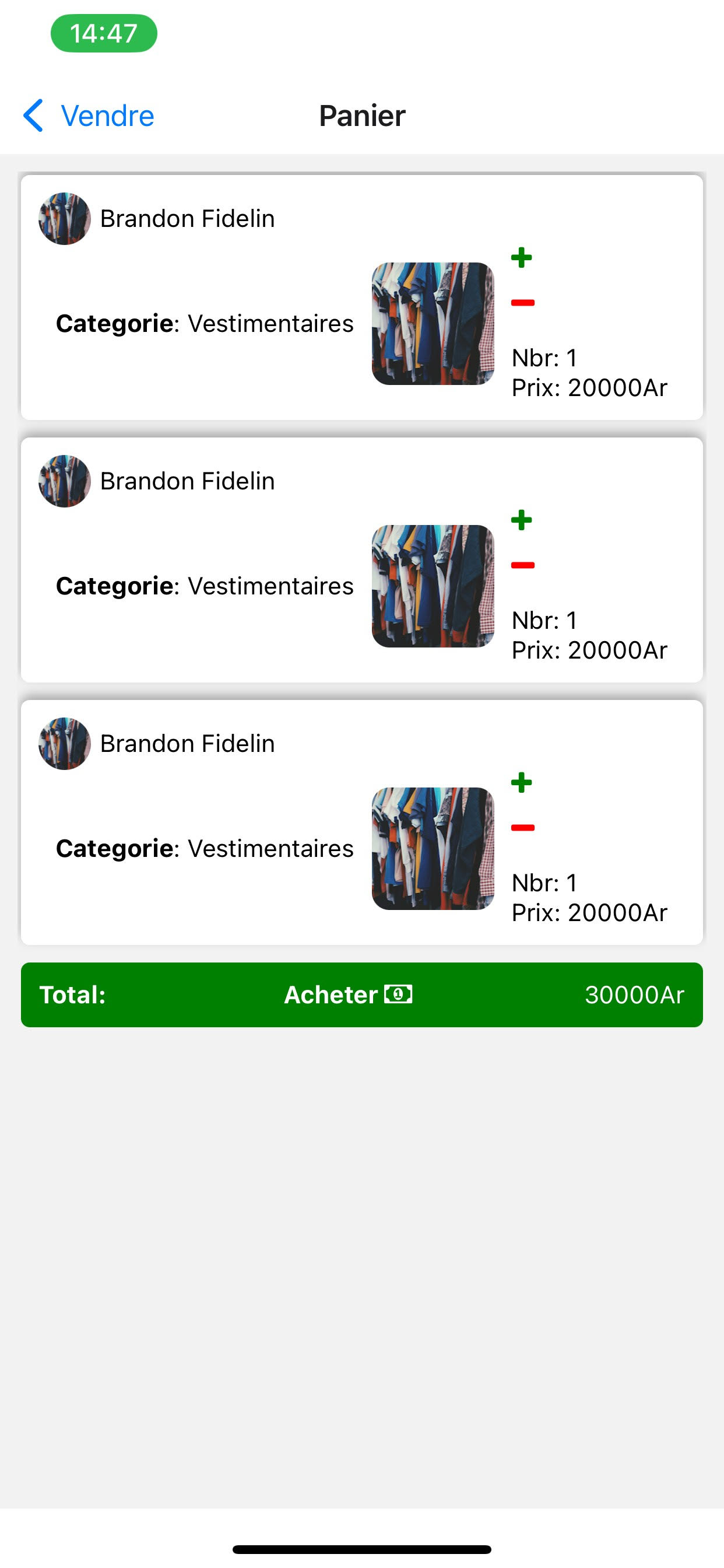Image resolution: width=724 pixels, height=1568 pixels.
Task: Tap Acheter to buy the cart
Action: [x=348, y=995]
